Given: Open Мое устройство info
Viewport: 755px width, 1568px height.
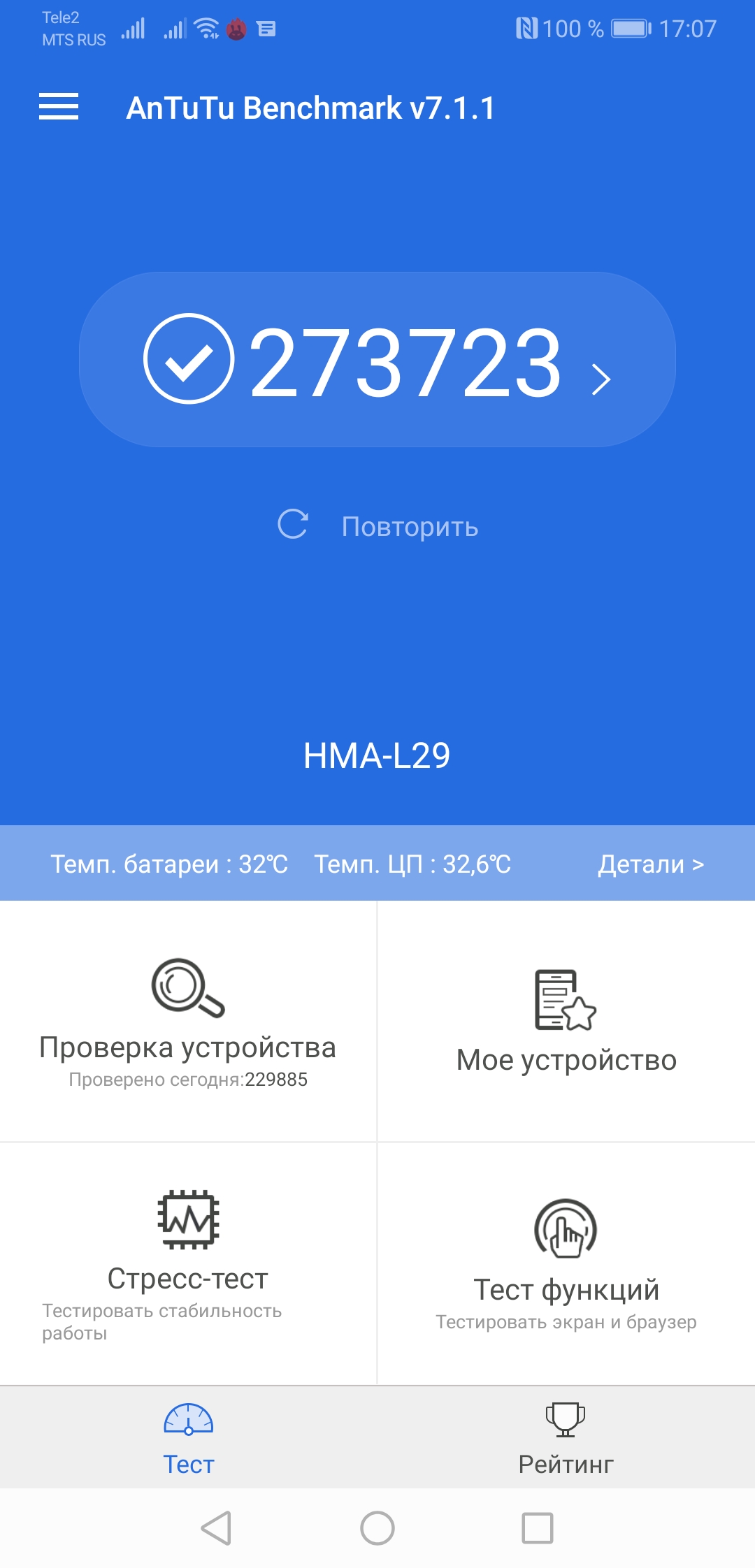Looking at the screenshot, I should [566, 1022].
